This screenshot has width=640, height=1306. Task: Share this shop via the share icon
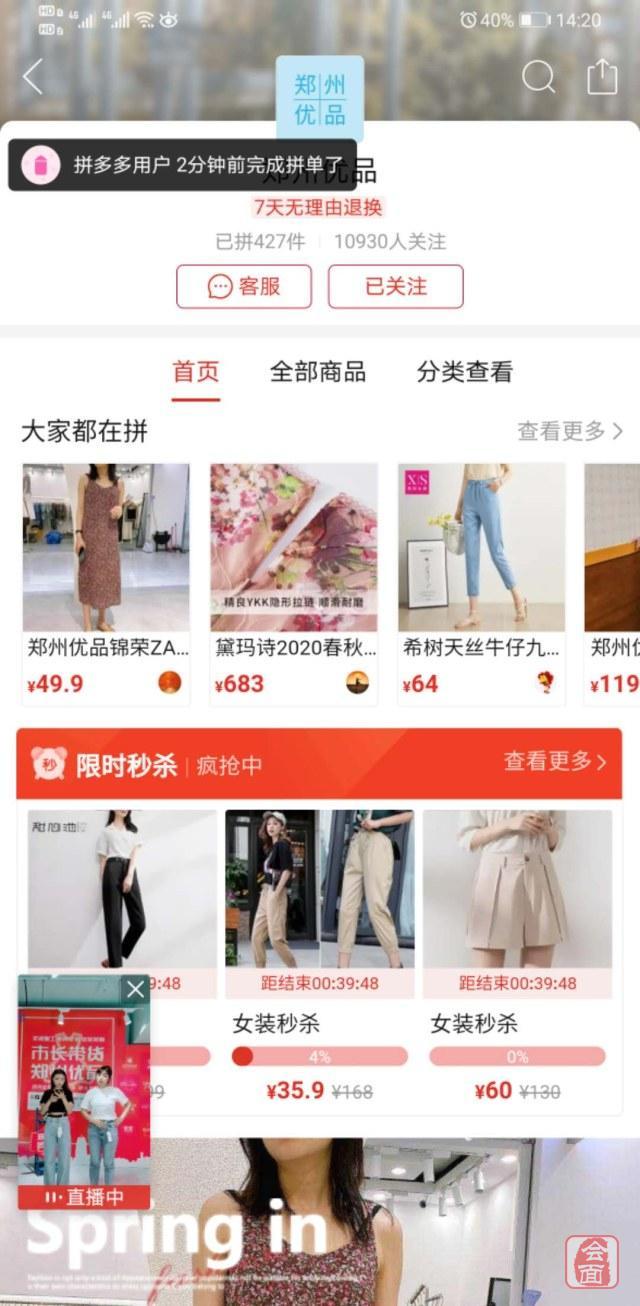click(602, 77)
